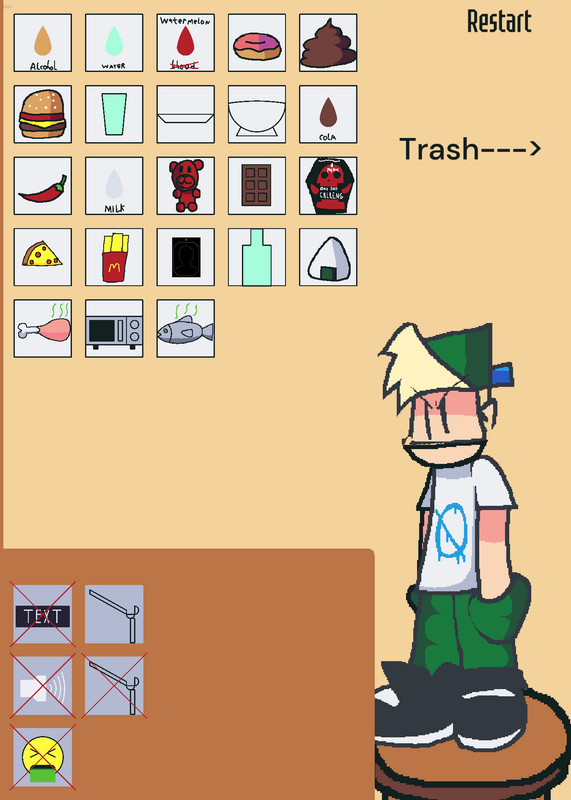Toggle the TEXT display option

pyautogui.click(x=43, y=614)
